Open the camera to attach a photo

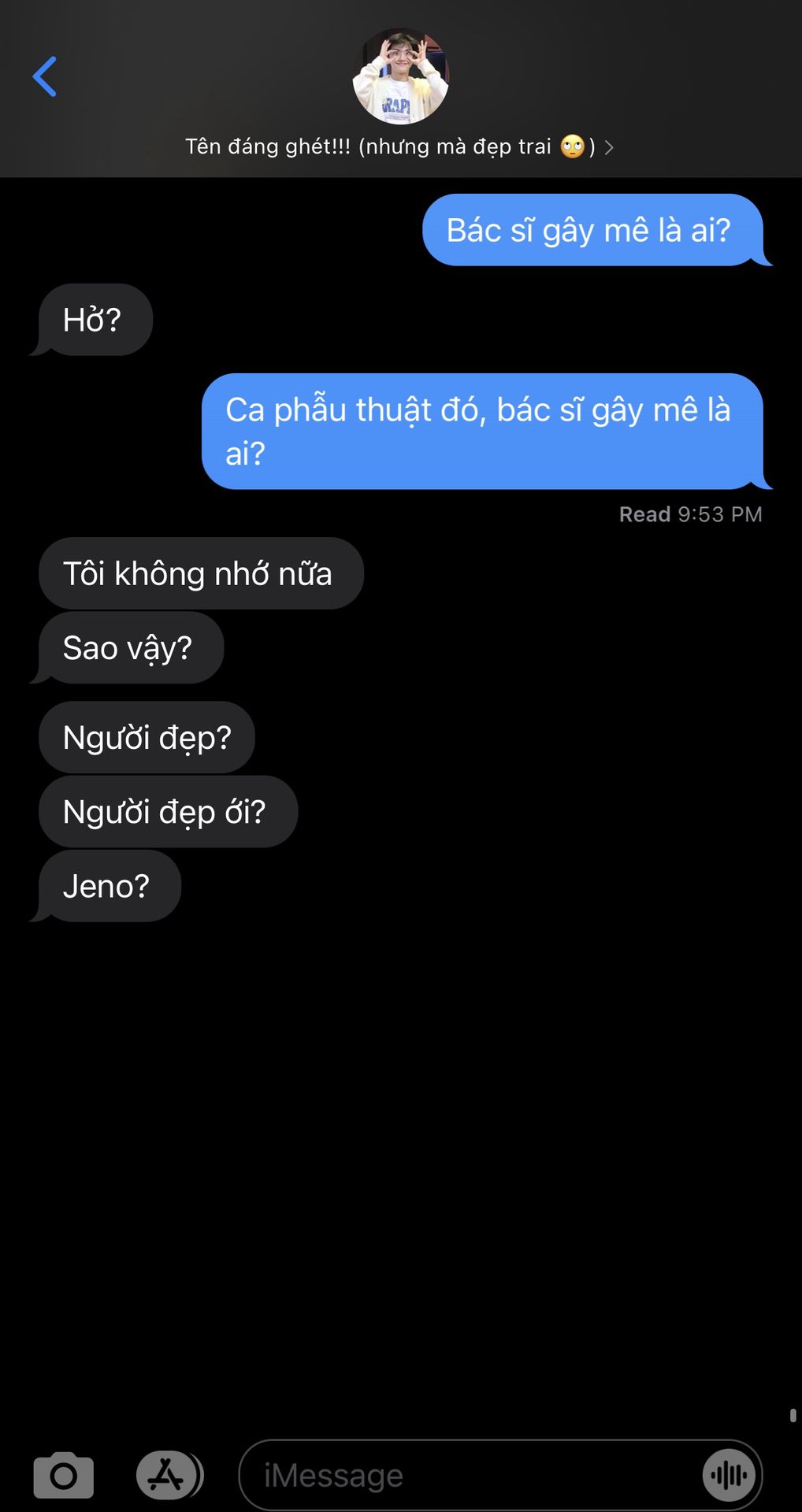coord(64,1475)
